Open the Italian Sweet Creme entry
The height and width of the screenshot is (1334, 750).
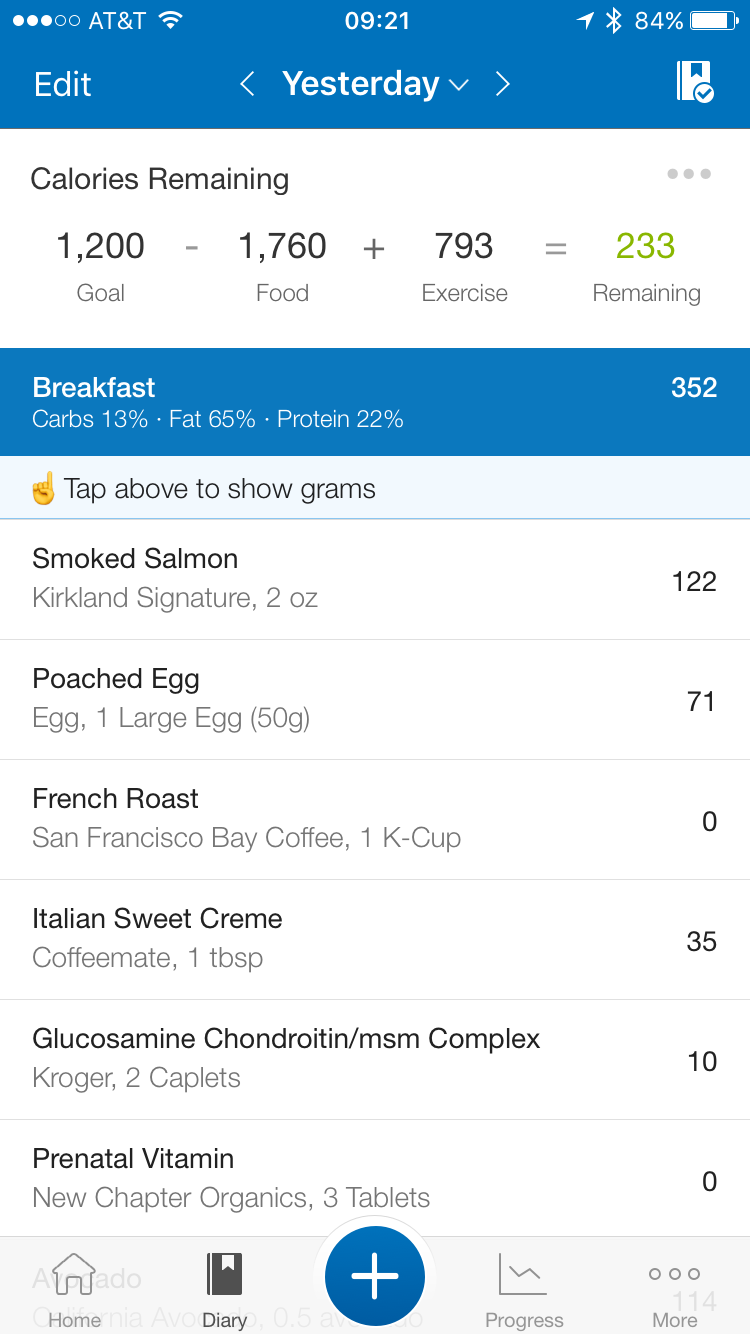click(x=375, y=939)
